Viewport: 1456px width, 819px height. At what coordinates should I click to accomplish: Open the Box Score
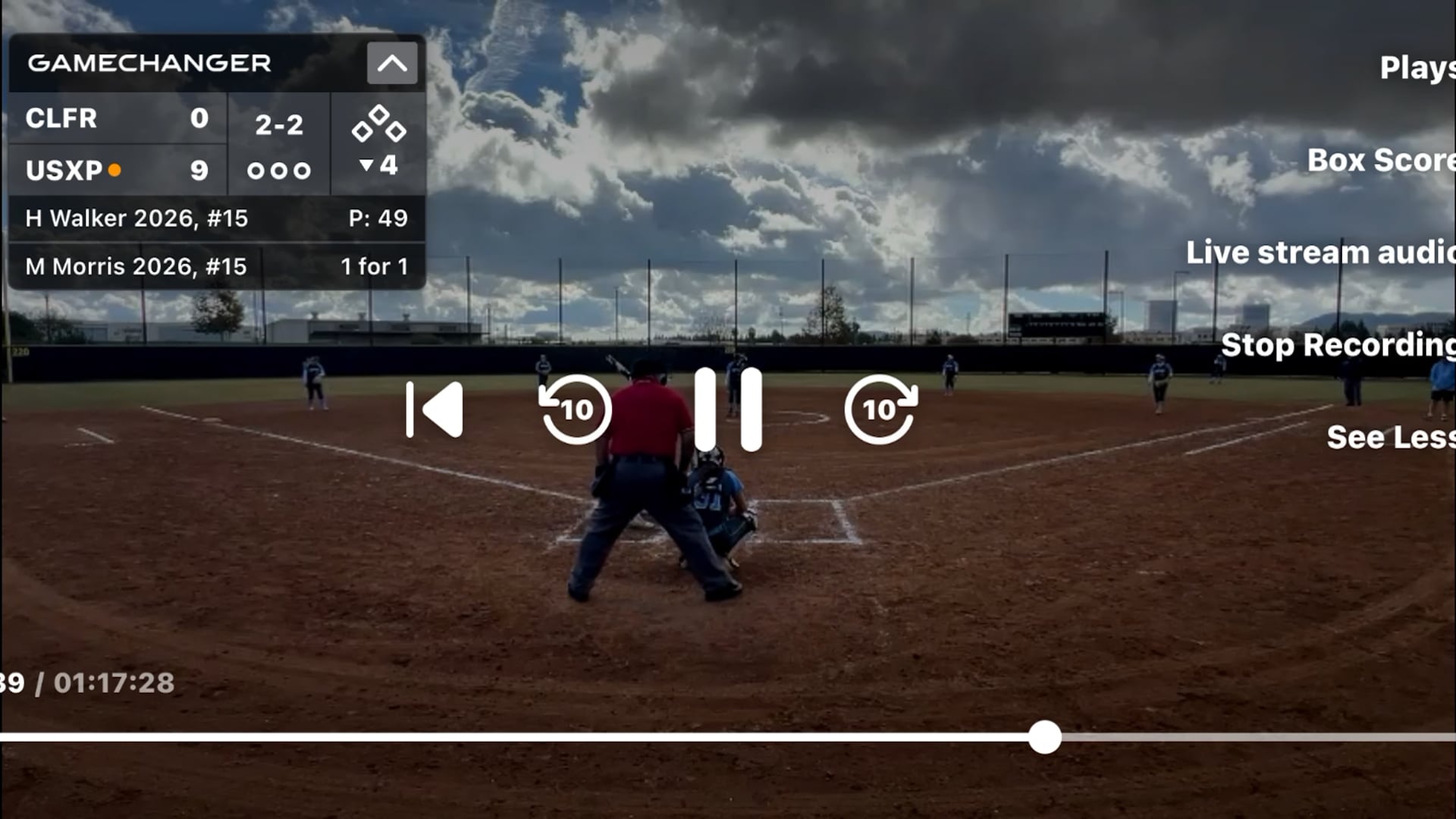(x=1380, y=161)
